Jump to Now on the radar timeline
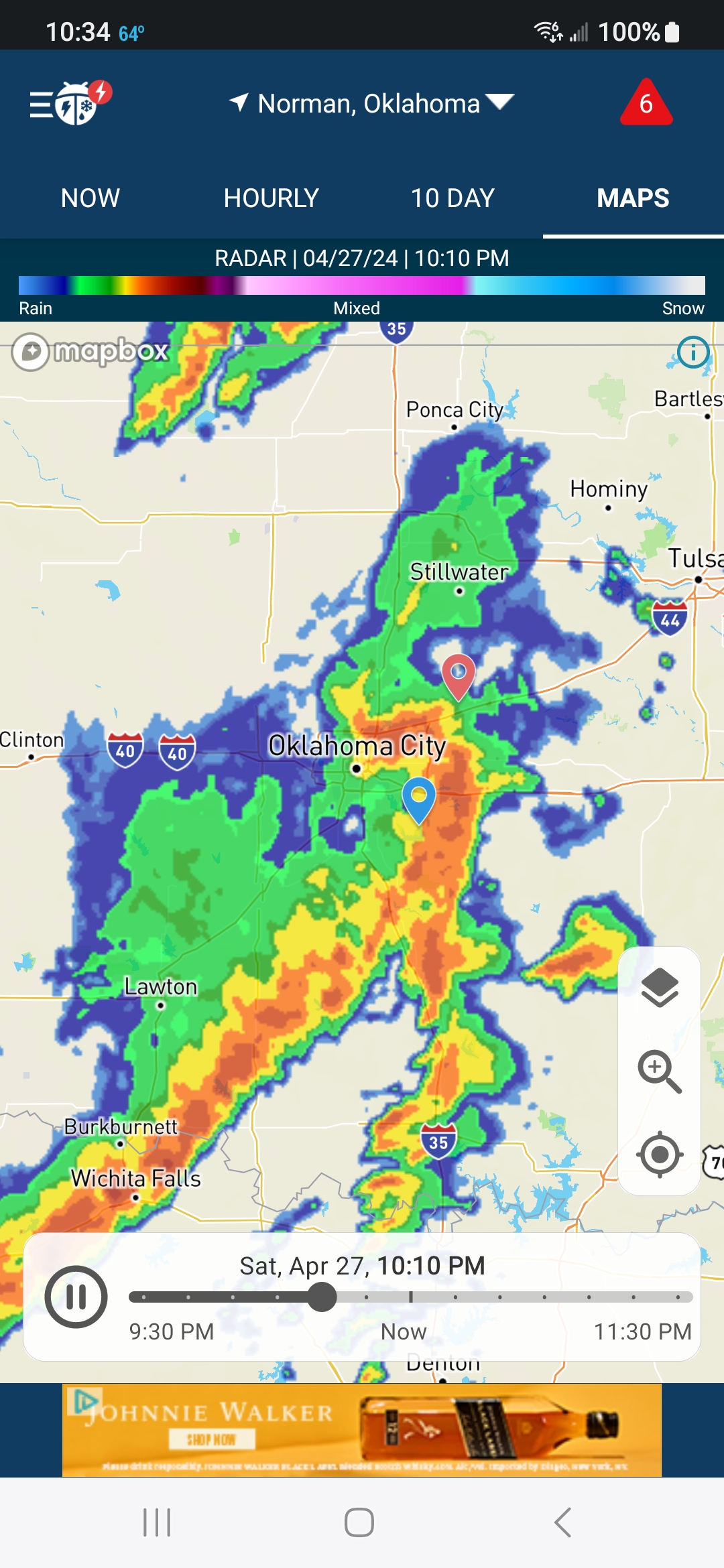Screen dimensions: 724x1568 click(x=410, y=1297)
